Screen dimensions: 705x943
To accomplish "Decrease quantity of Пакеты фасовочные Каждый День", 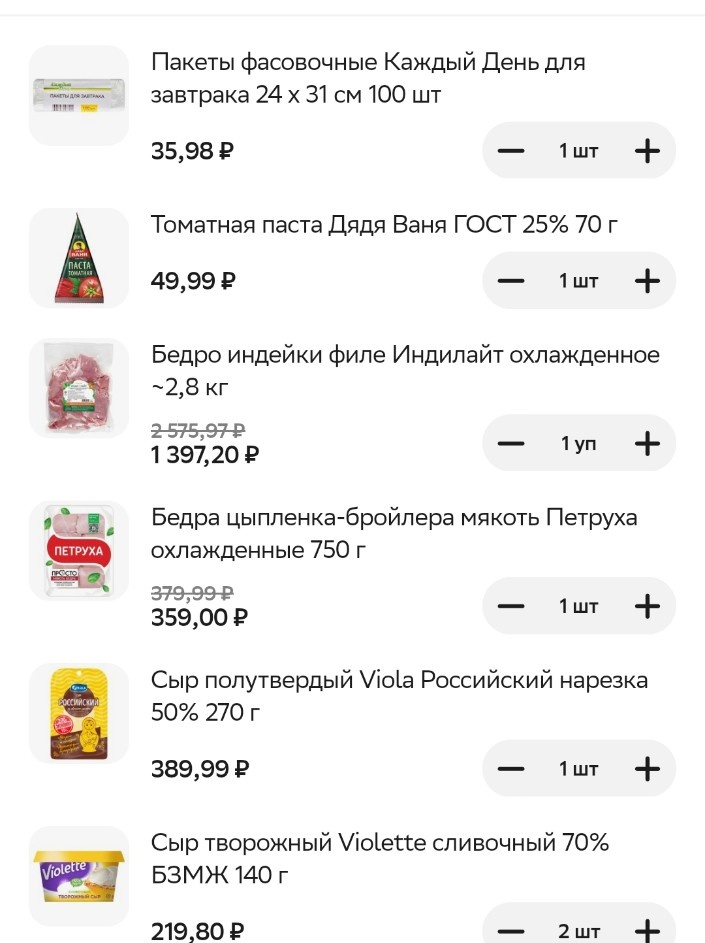I will 511,151.
